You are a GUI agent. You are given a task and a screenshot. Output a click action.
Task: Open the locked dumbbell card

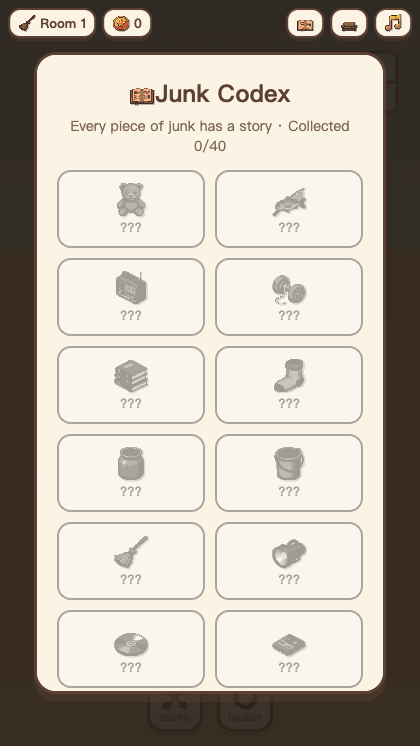(x=289, y=297)
